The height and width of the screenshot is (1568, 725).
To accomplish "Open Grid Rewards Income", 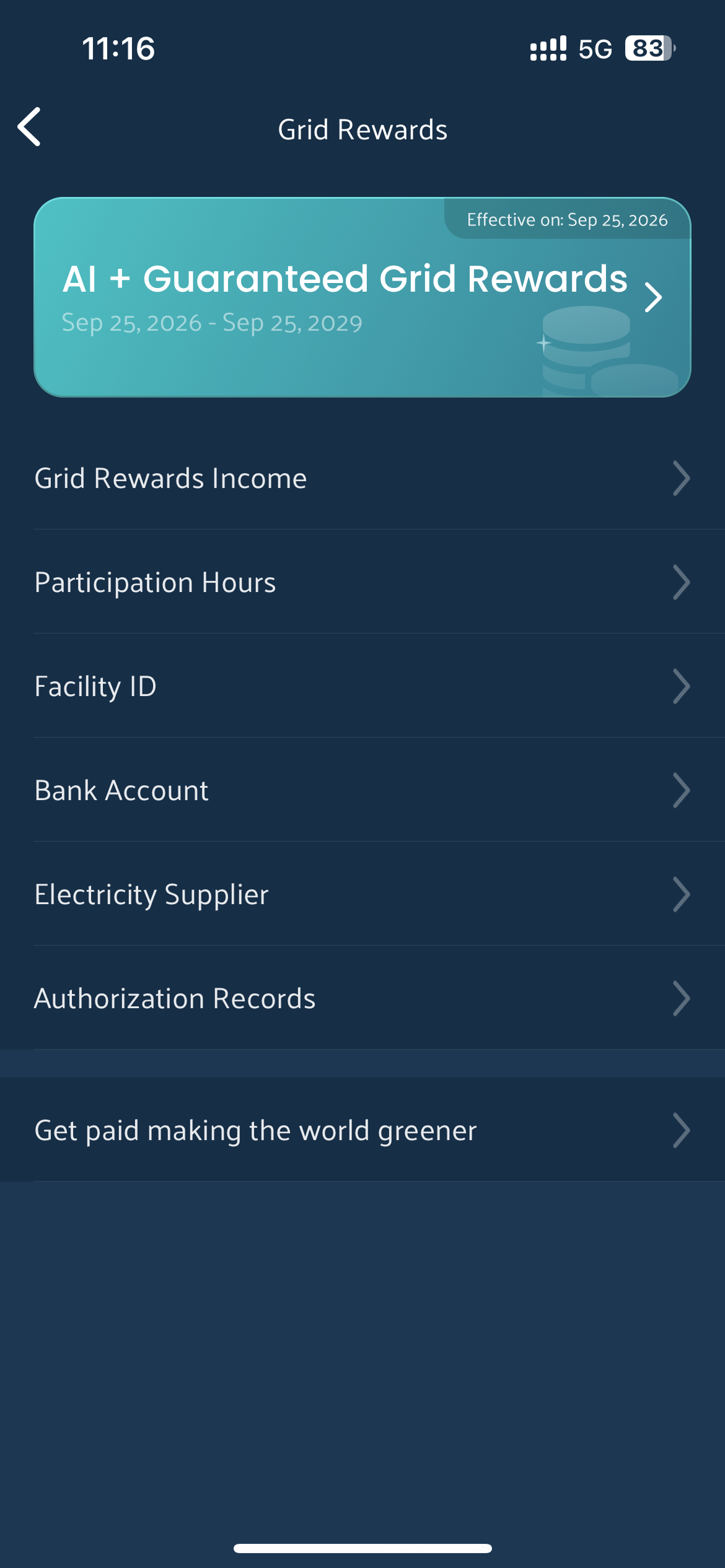I will point(362,478).
